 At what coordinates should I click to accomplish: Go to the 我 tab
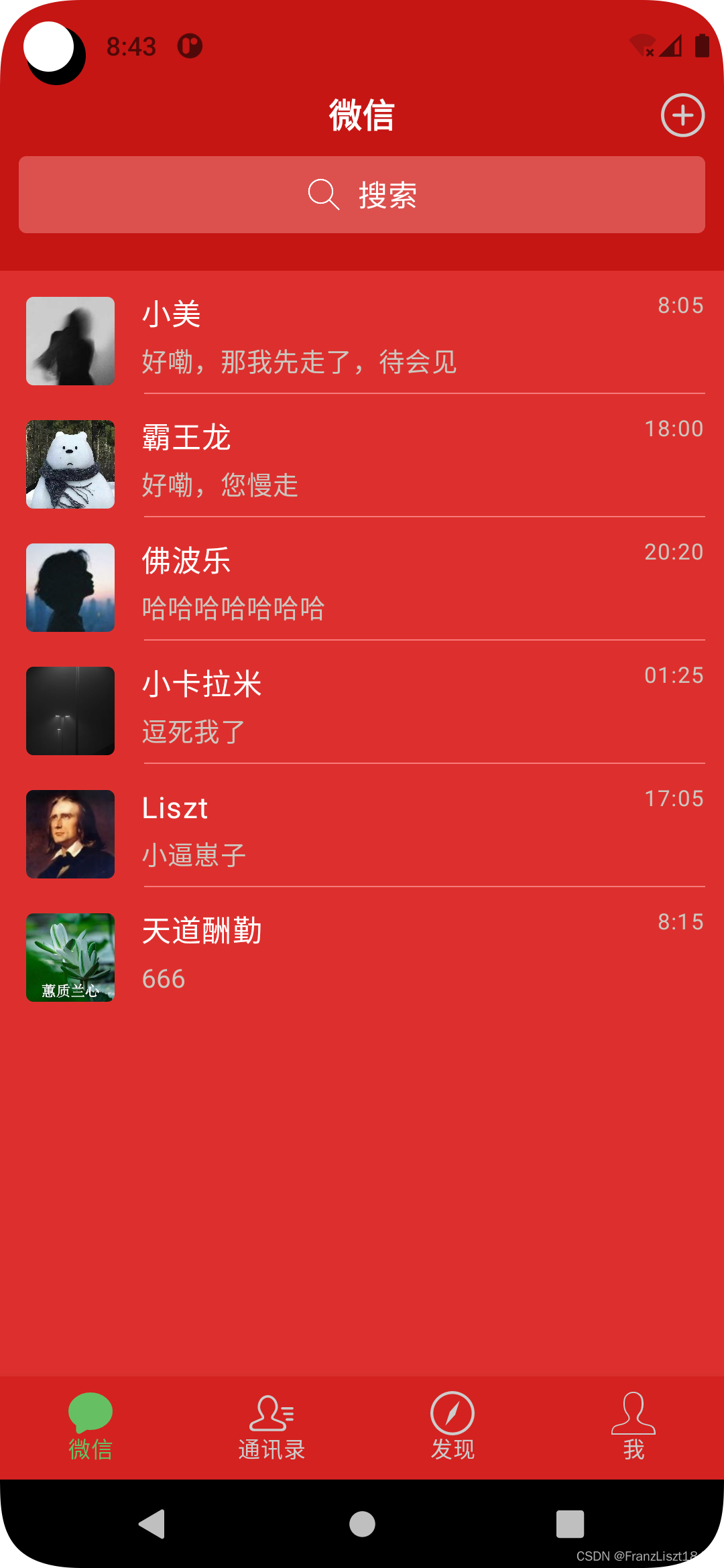[x=633, y=1426]
